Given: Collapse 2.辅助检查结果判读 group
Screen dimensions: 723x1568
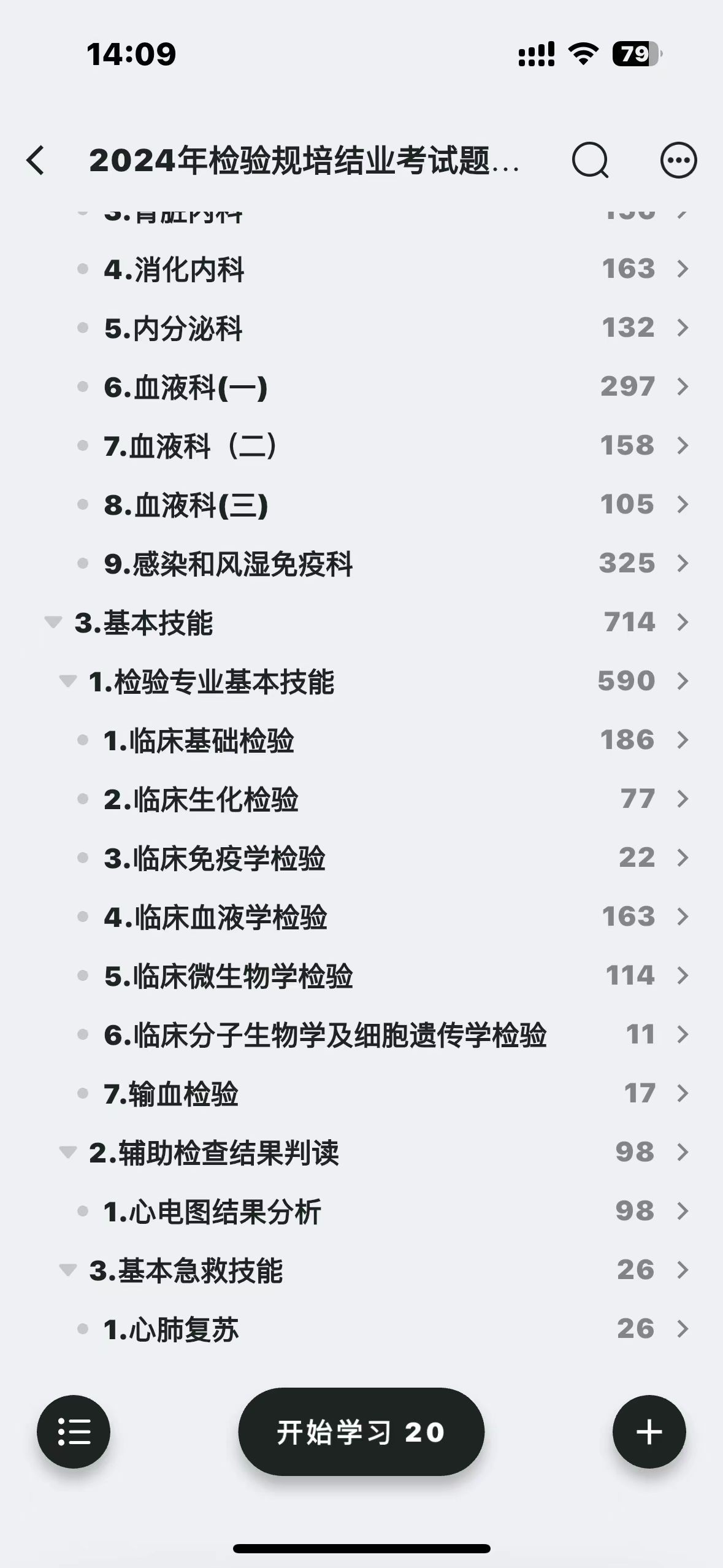Looking at the screenshot, I should coord(67,1152).
